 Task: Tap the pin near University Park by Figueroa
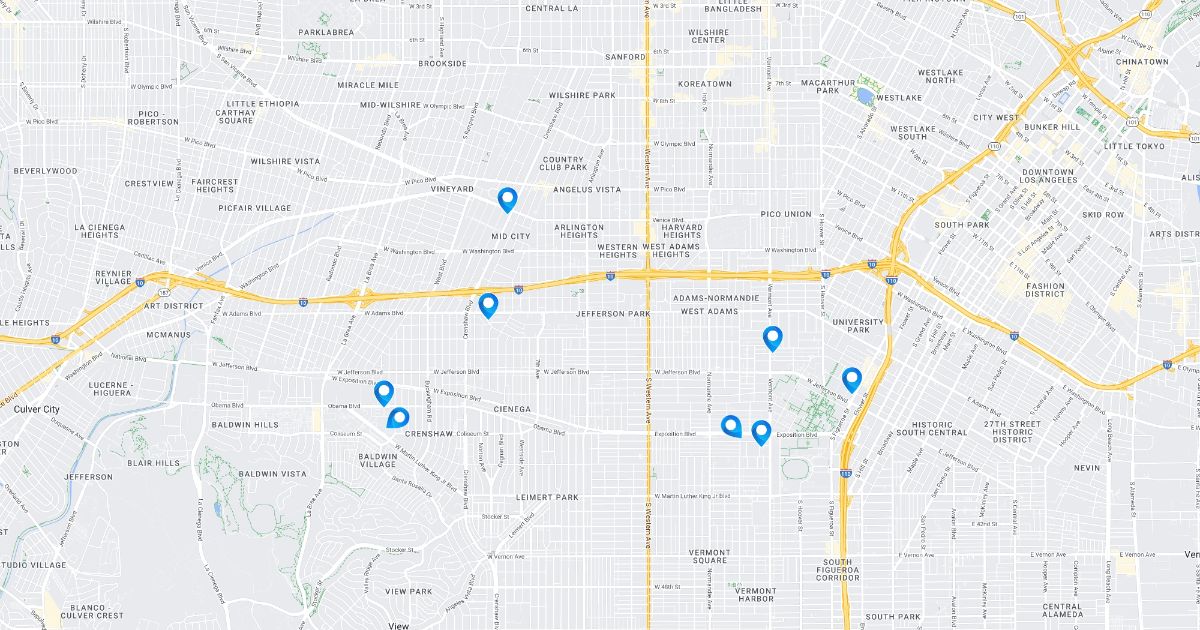[852, 380]
